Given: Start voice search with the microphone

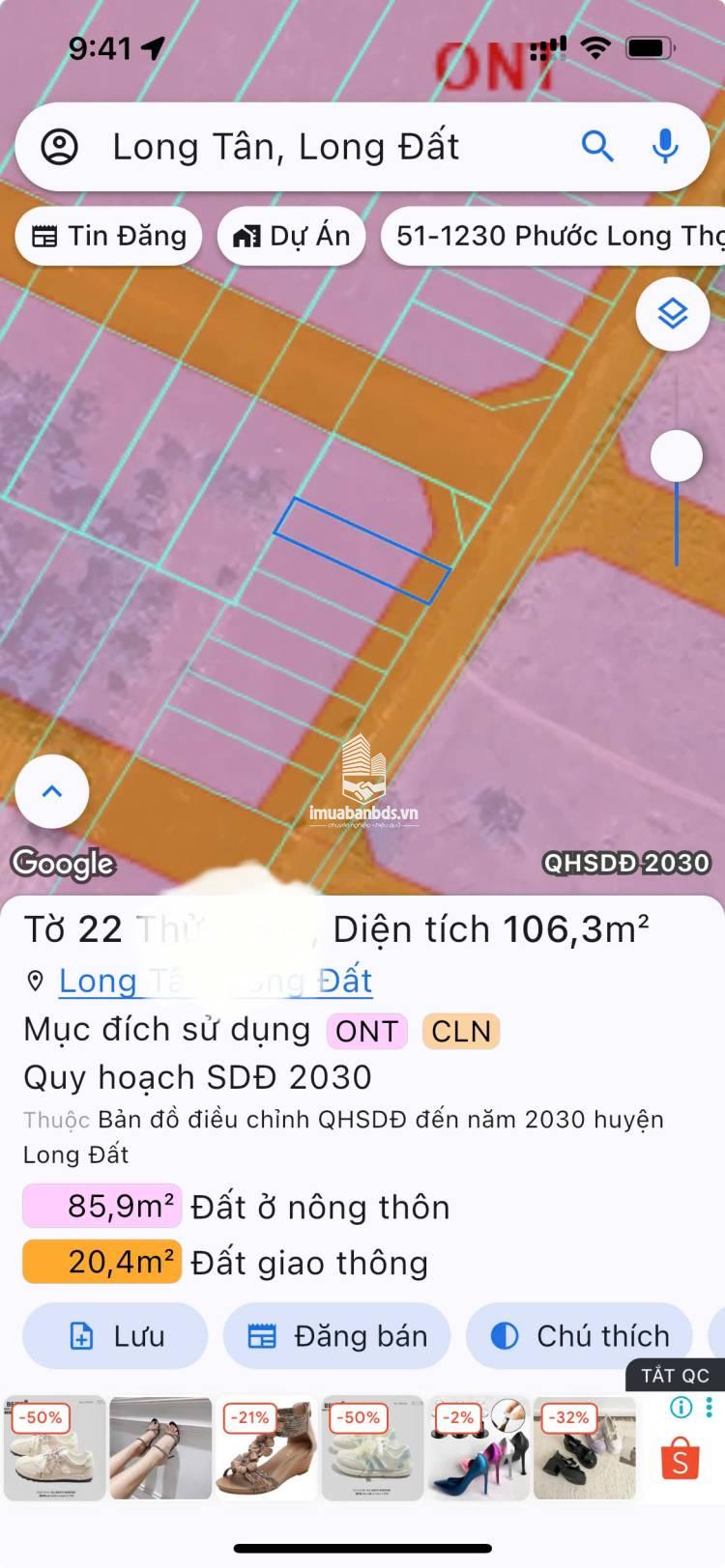Looking at the screenshot, I should pos(664,147).
